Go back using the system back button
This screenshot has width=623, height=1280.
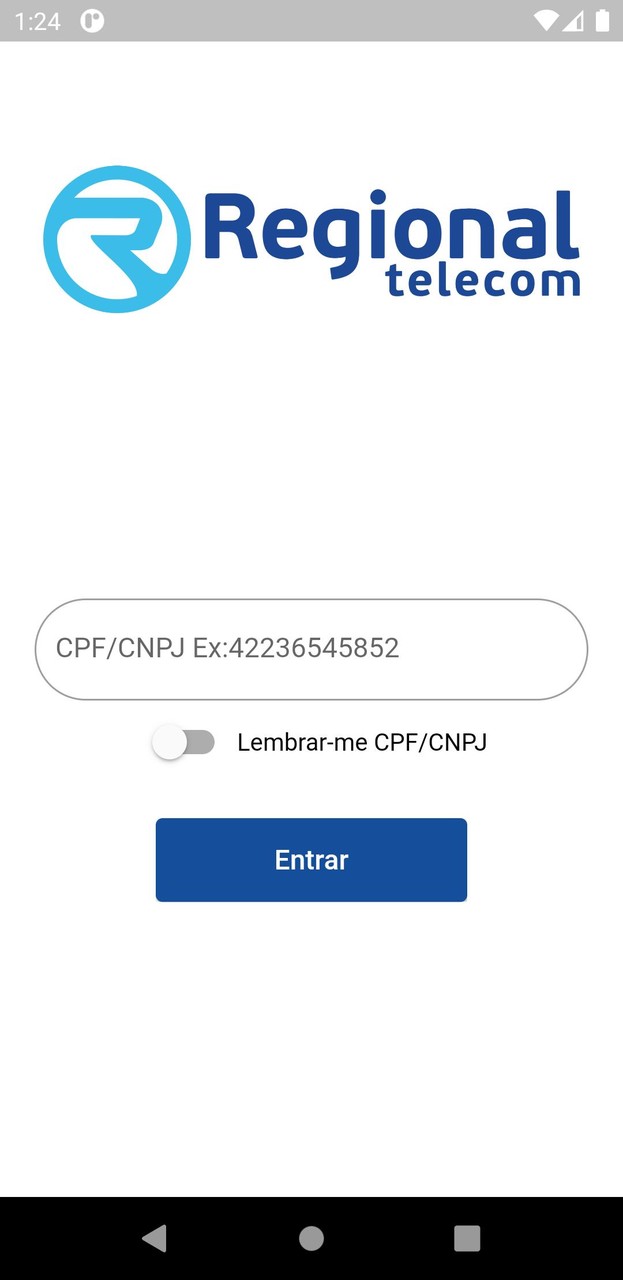tap(154, 1238)
